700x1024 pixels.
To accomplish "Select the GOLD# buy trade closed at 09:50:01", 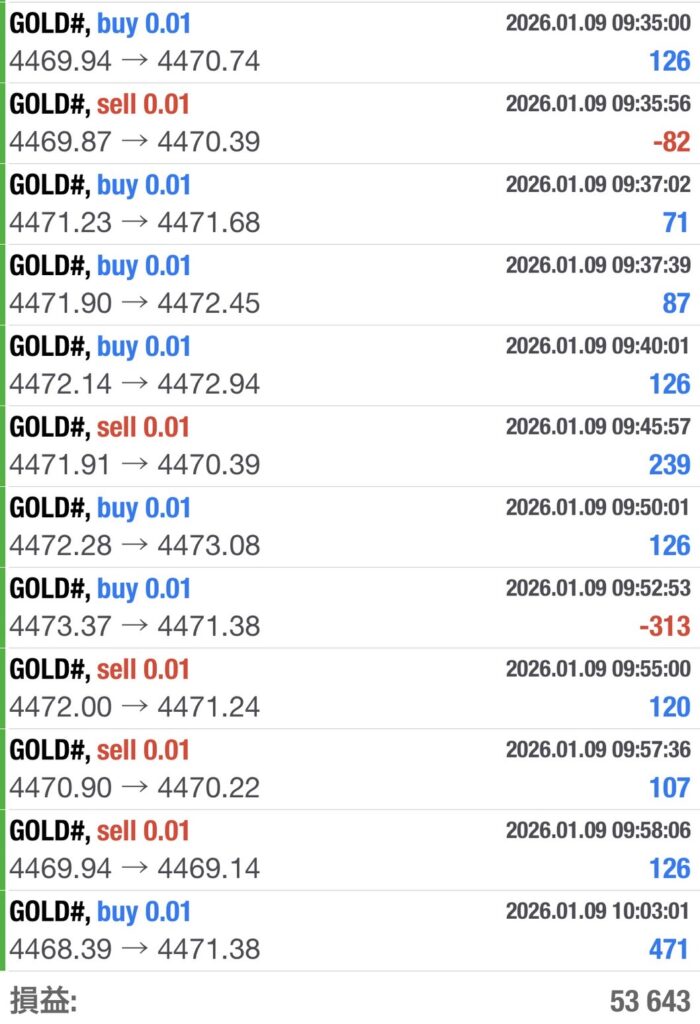I will pyautogui.click(x=350, y=527).
